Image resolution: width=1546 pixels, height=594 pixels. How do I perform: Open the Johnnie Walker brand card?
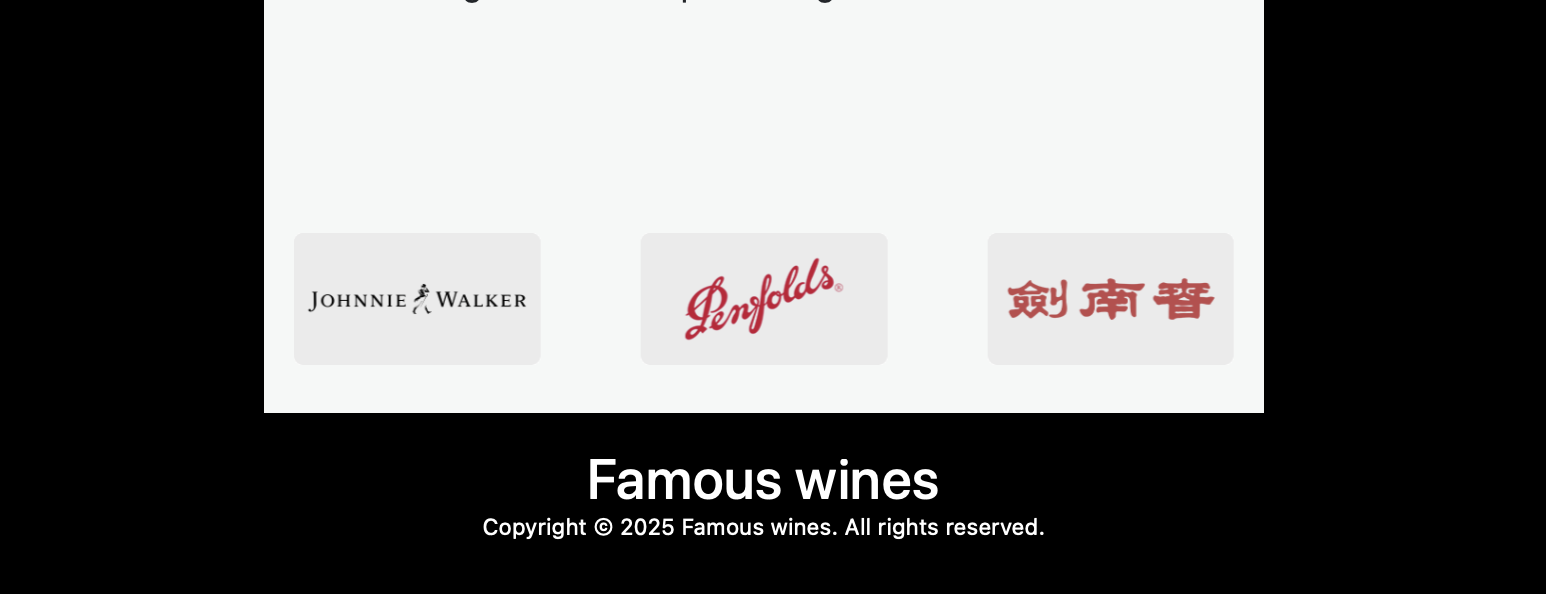417,299
